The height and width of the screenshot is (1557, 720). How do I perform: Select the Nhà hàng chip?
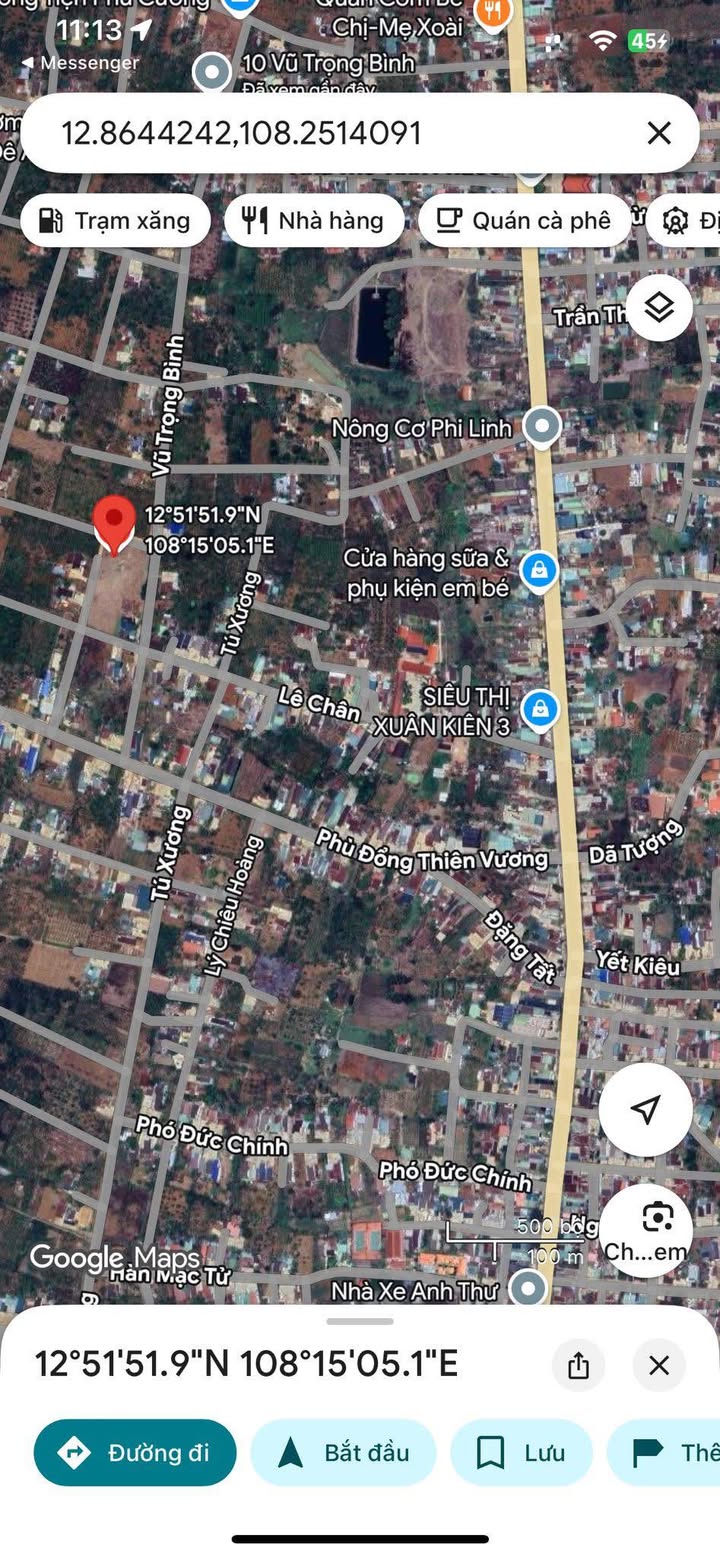[x=314, y=221]
